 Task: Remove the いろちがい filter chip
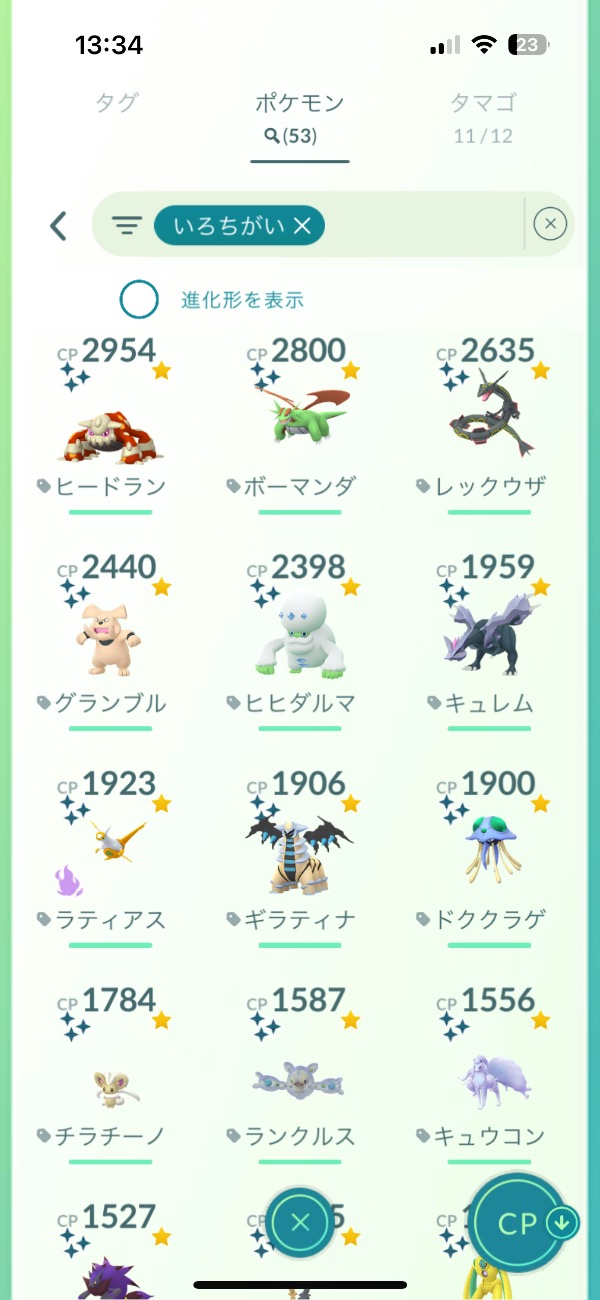point(303,227)
